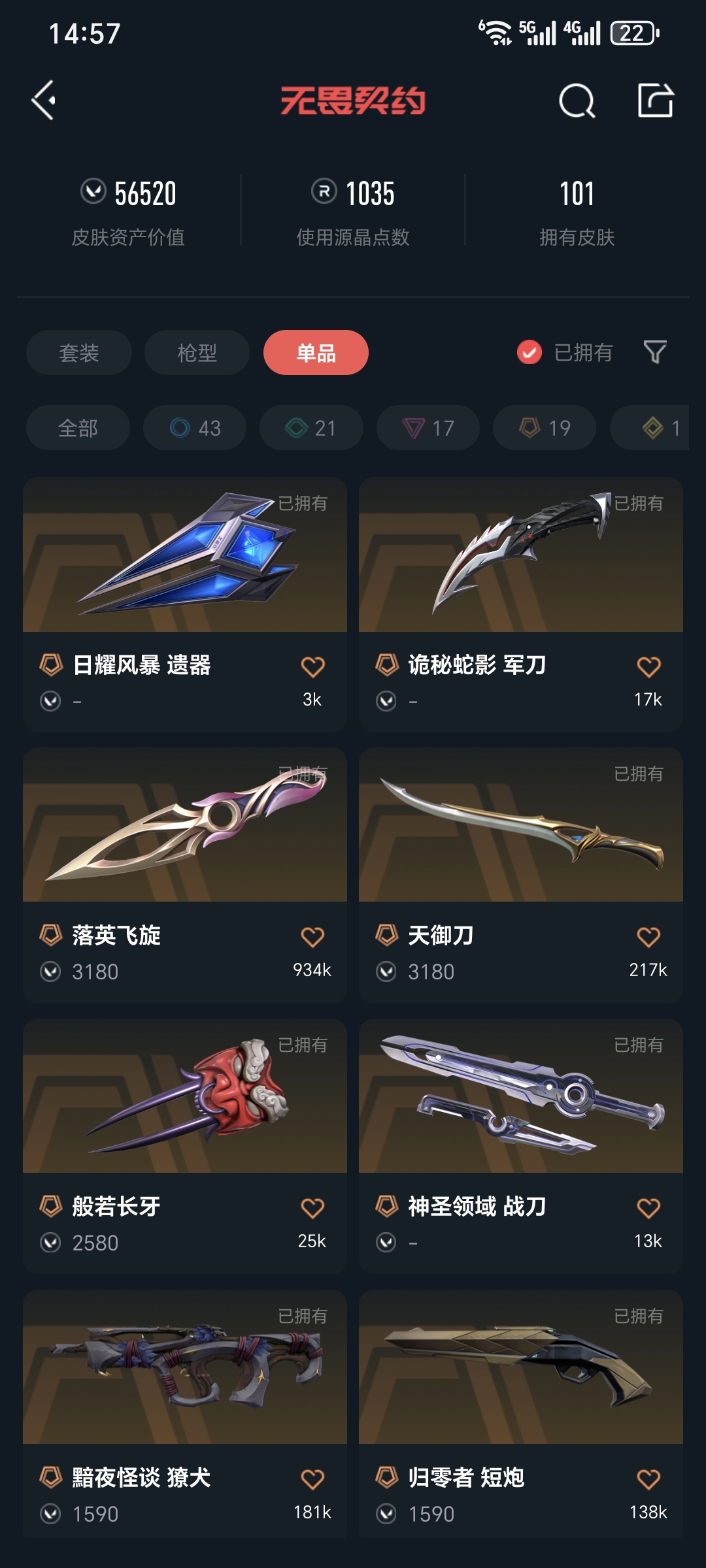
Task: Go back using the back arrow
Action: [x=44, y=101]
